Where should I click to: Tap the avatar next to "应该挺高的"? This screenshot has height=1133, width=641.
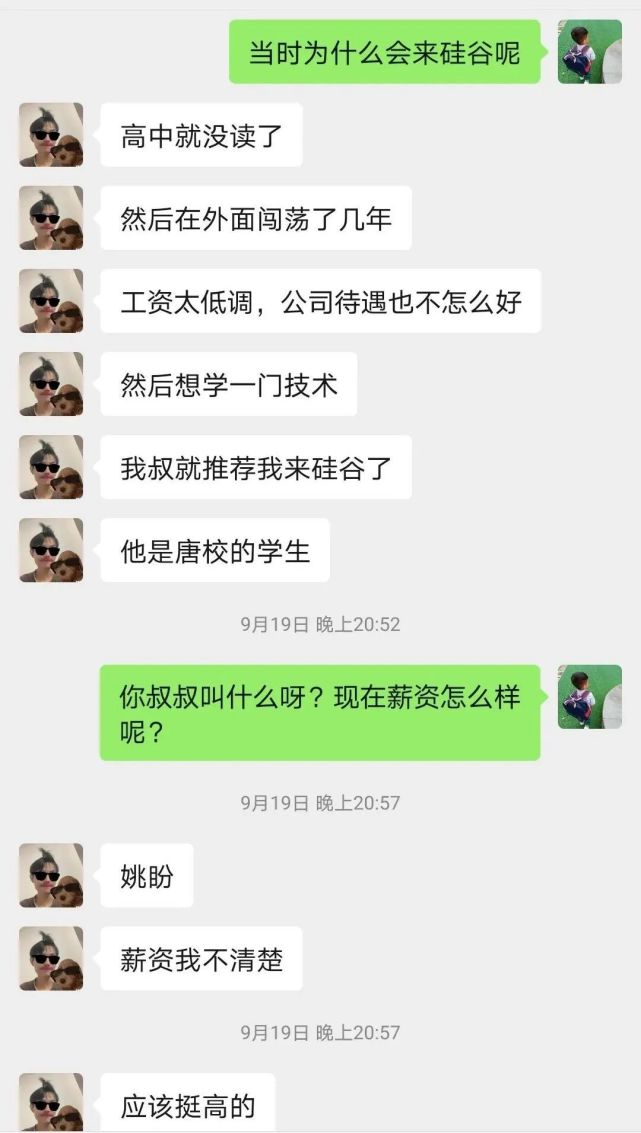click(51, 1103)
